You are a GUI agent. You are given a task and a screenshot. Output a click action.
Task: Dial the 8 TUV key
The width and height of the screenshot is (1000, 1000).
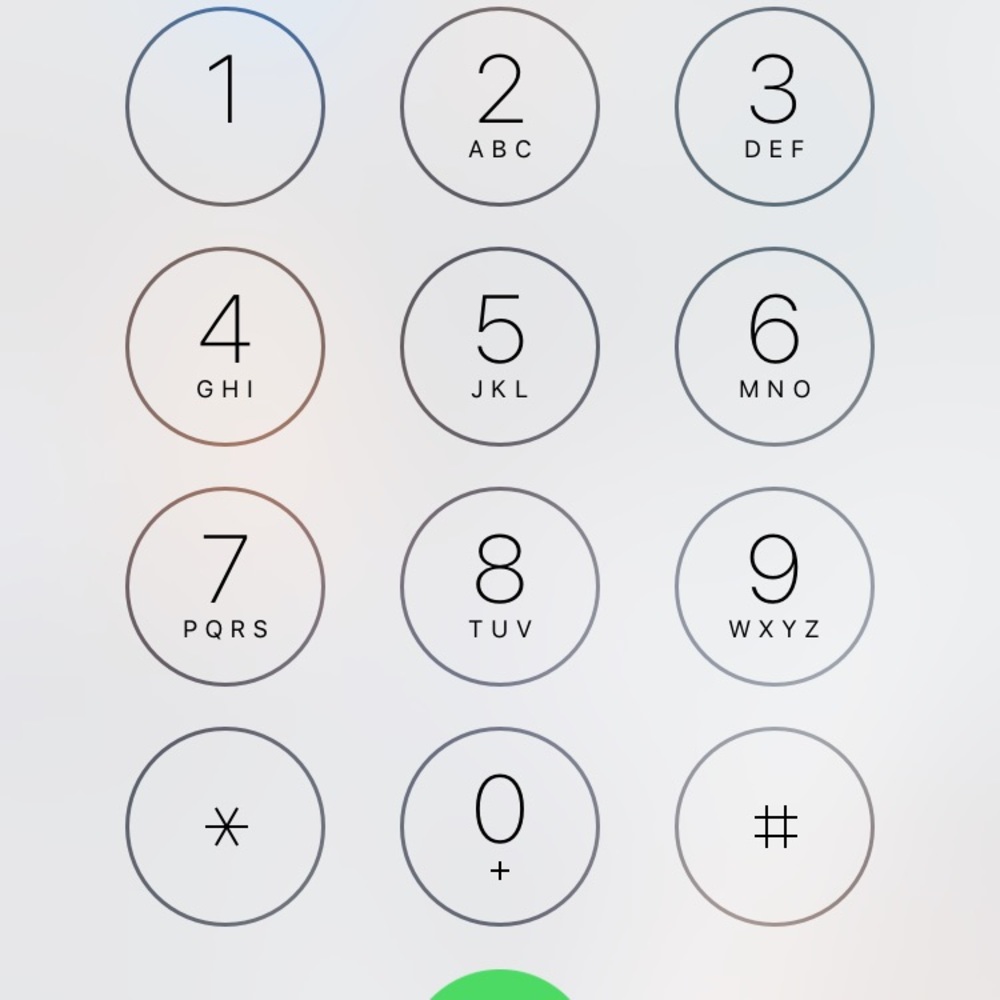click(500, 586)
